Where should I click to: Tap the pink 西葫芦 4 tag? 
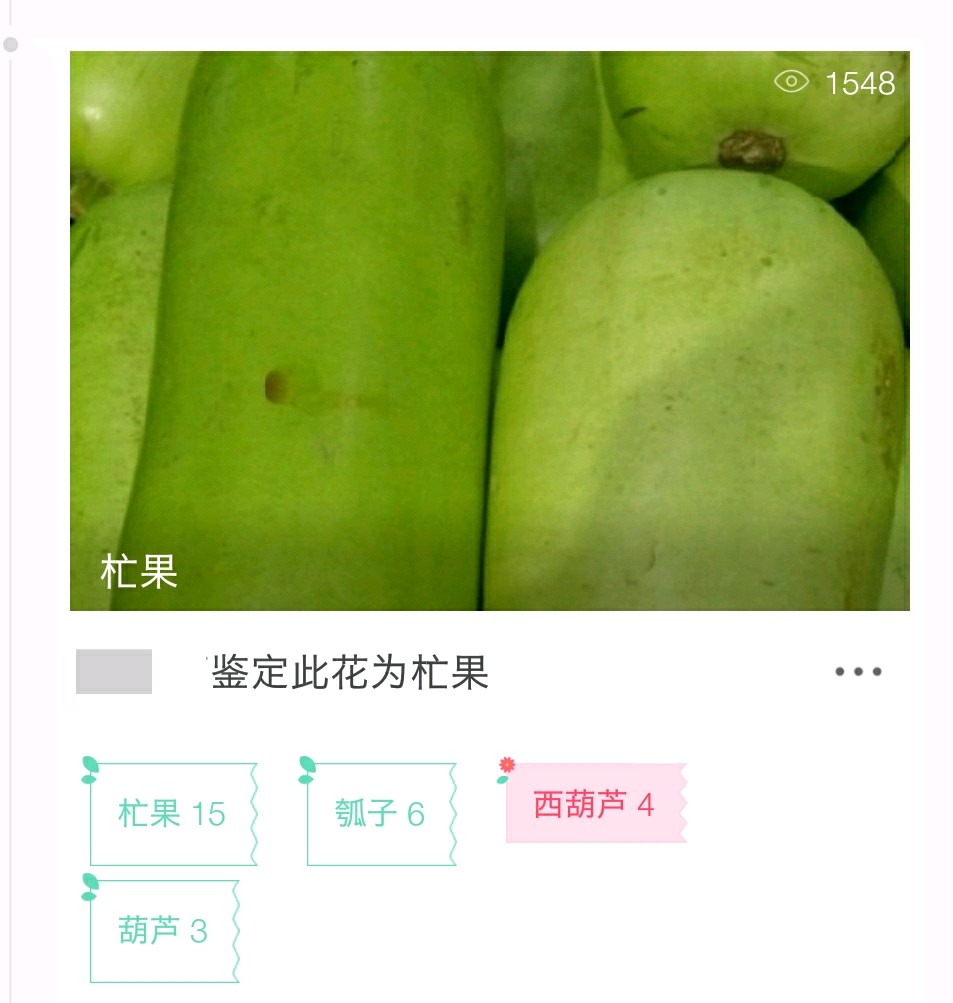(594, 804)
